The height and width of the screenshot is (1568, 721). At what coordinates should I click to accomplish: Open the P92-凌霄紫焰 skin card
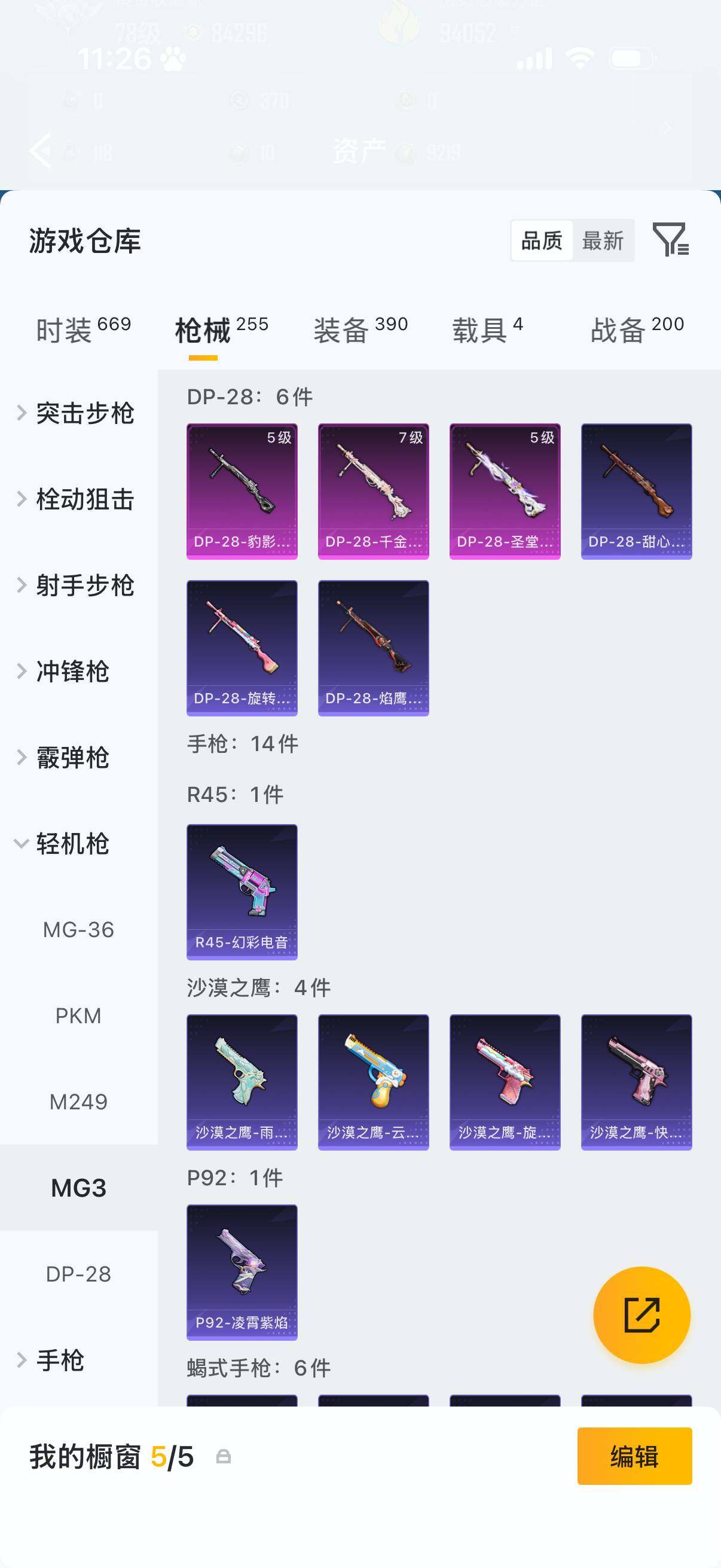pyautogui.click(x=242, y=1272)
